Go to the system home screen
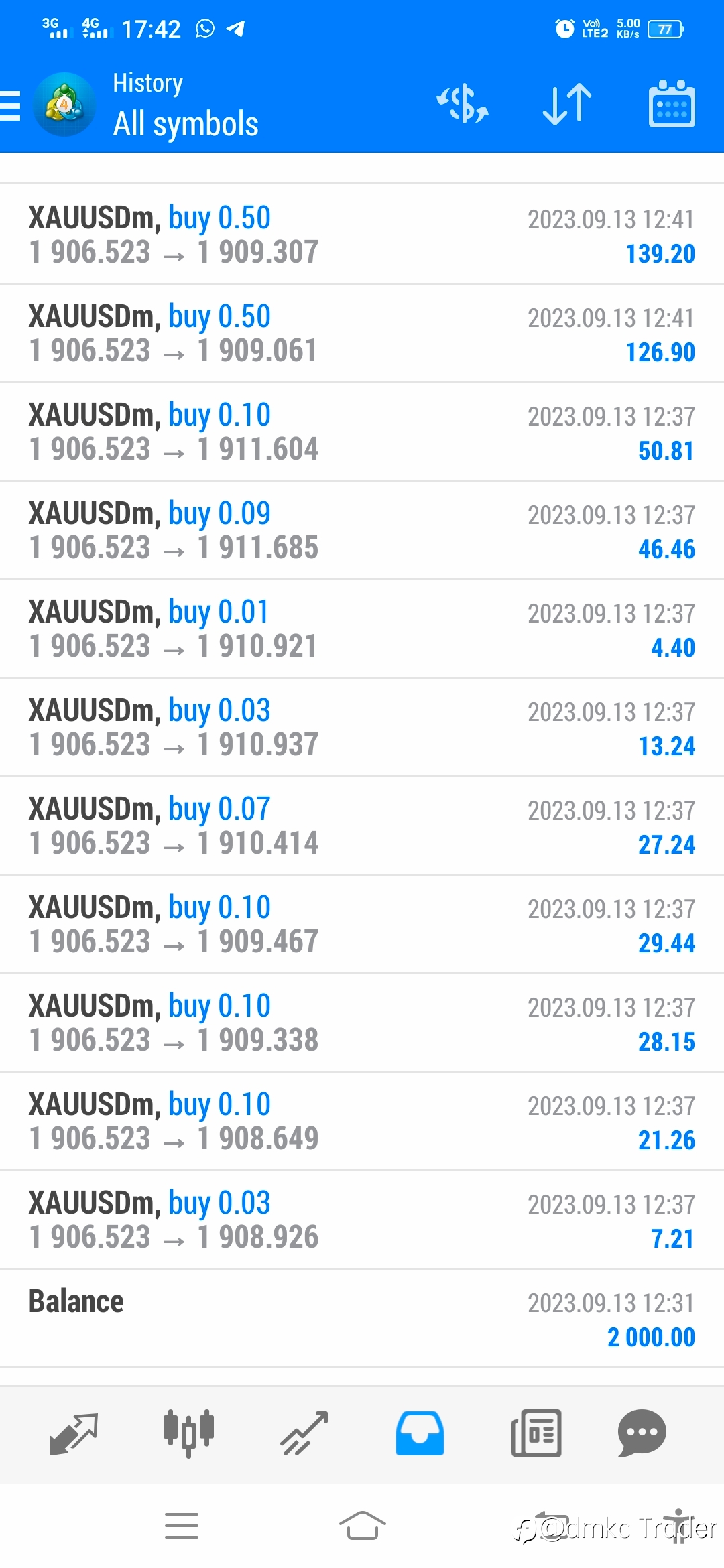Image resolution: width=724 pixels, height=1568 pixels. (x=362, y=1526)
